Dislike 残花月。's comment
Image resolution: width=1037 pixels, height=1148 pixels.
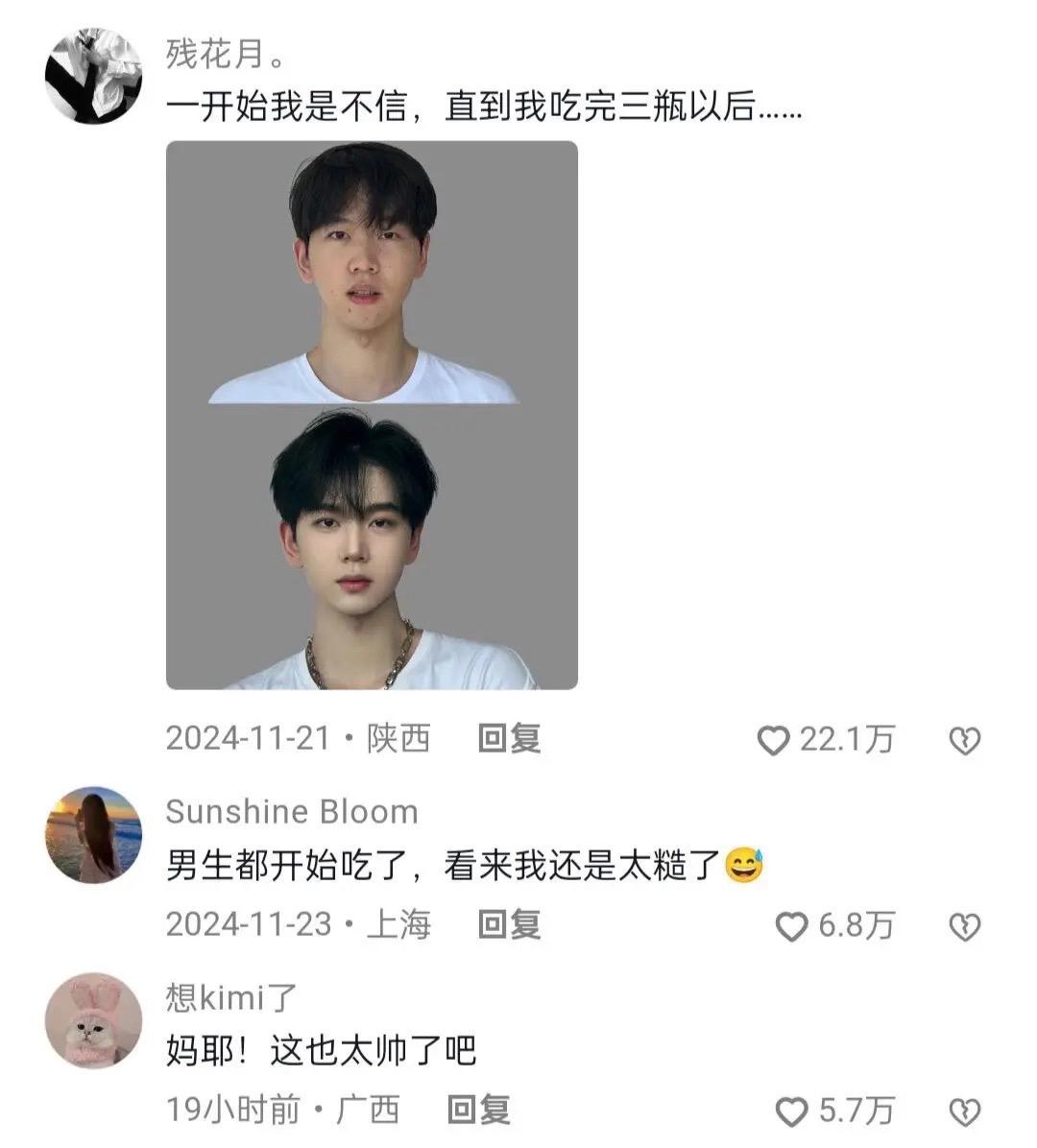tap(964, 740)
